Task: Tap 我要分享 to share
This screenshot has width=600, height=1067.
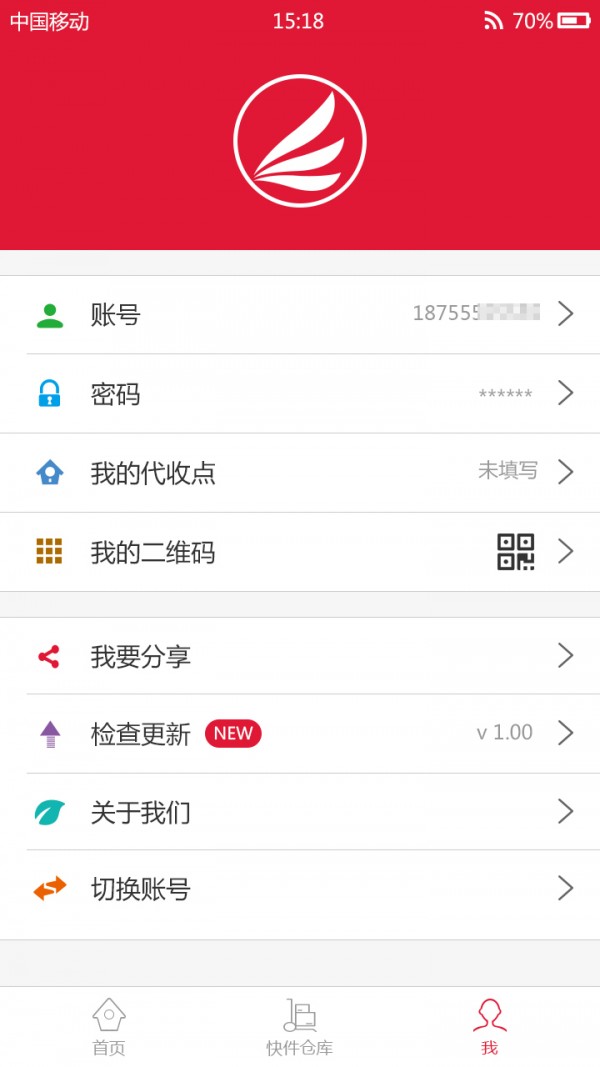Action: (x=300, y=656)
